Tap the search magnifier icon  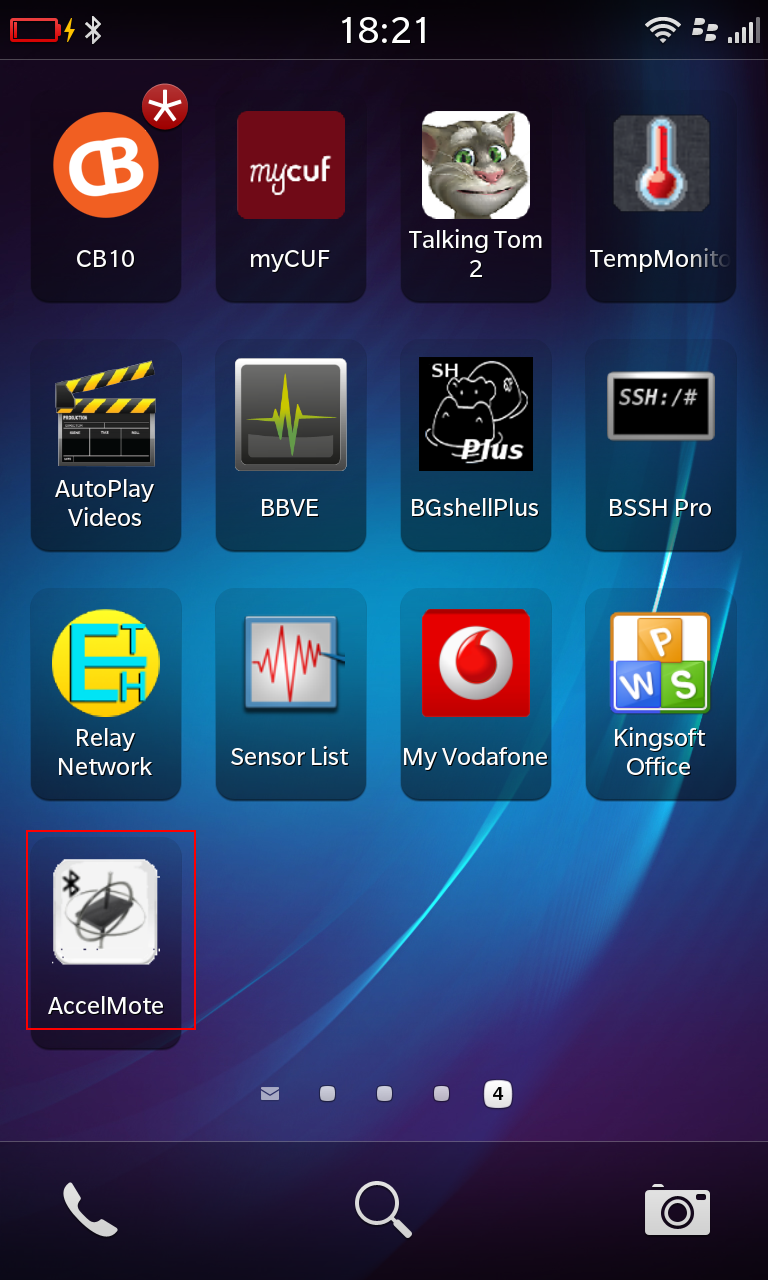pos(383,1209)
